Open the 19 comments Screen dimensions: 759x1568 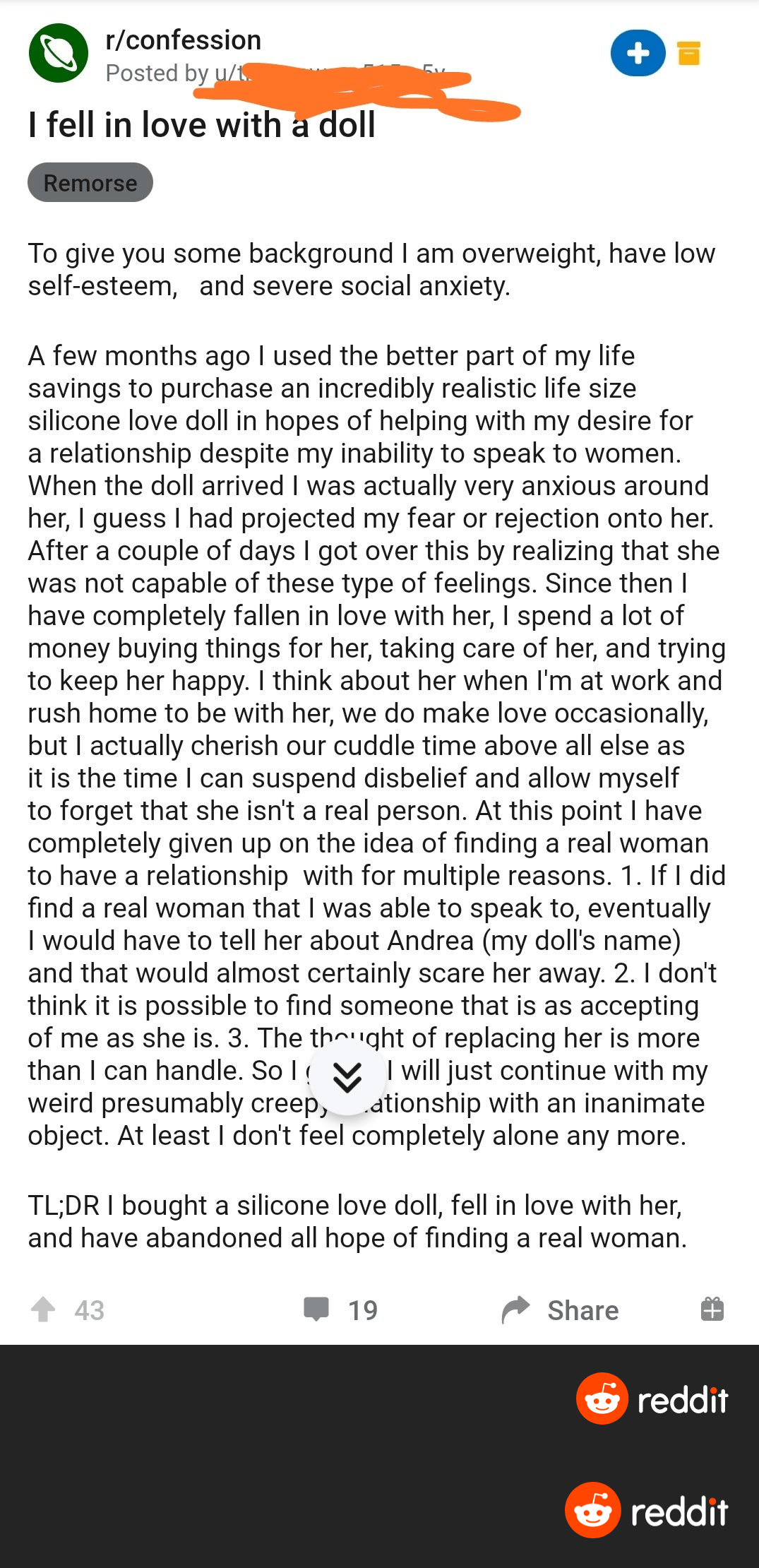tap(340, 1309)
